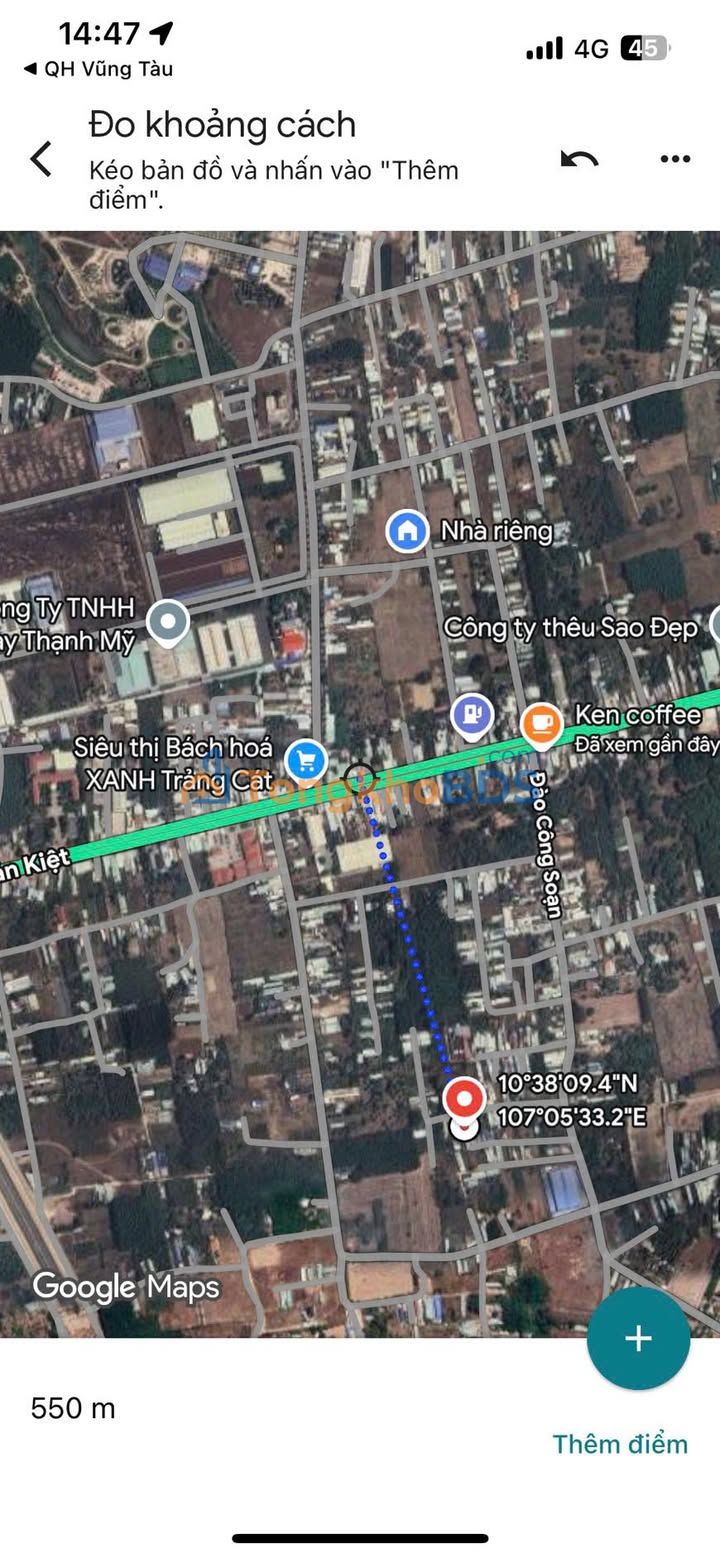The image size is (720, 1558).
Task: Go back from the distance measuring screen
Action: point(41,159)
